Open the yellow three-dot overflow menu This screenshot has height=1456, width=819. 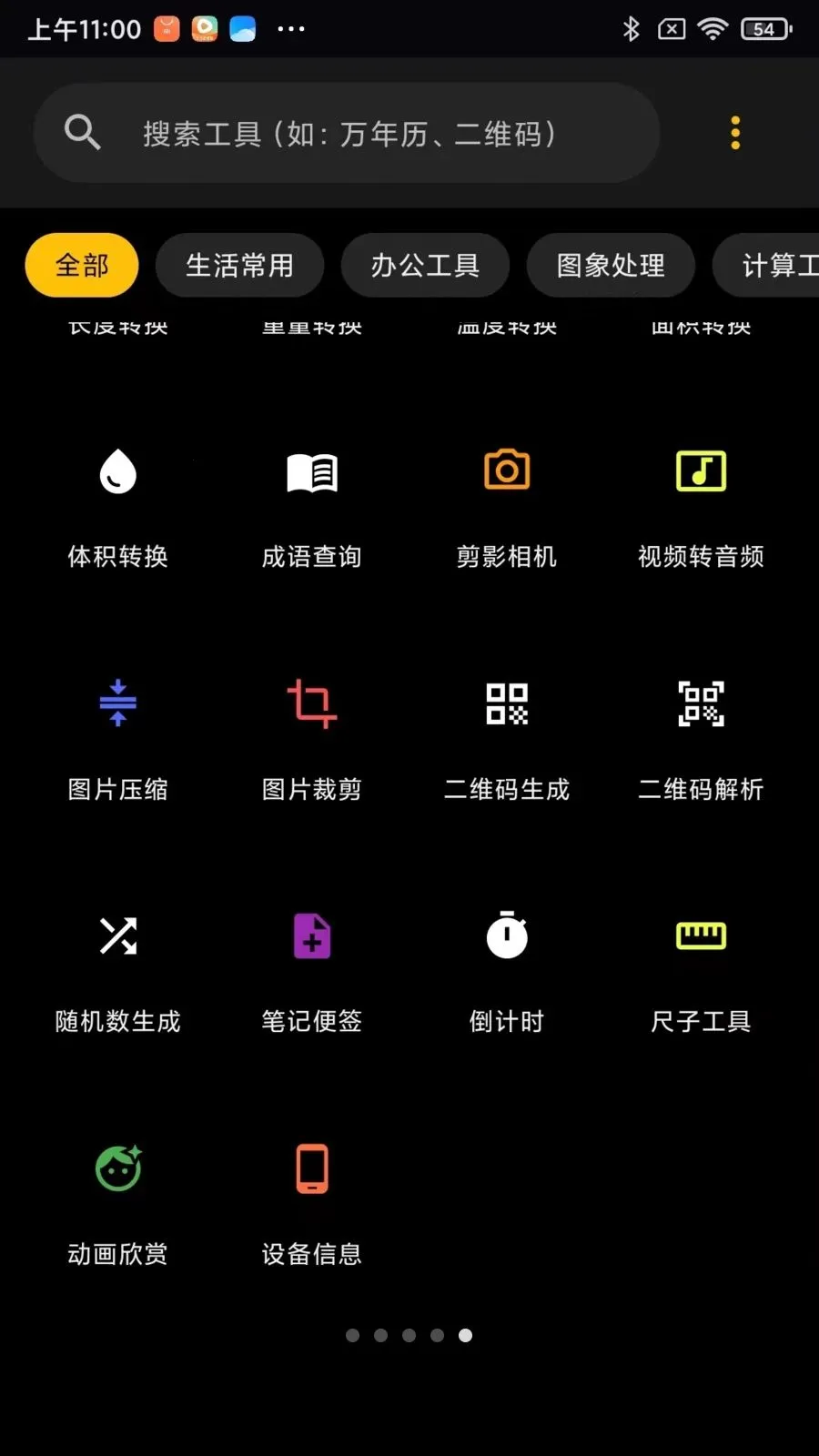[735, 133]
